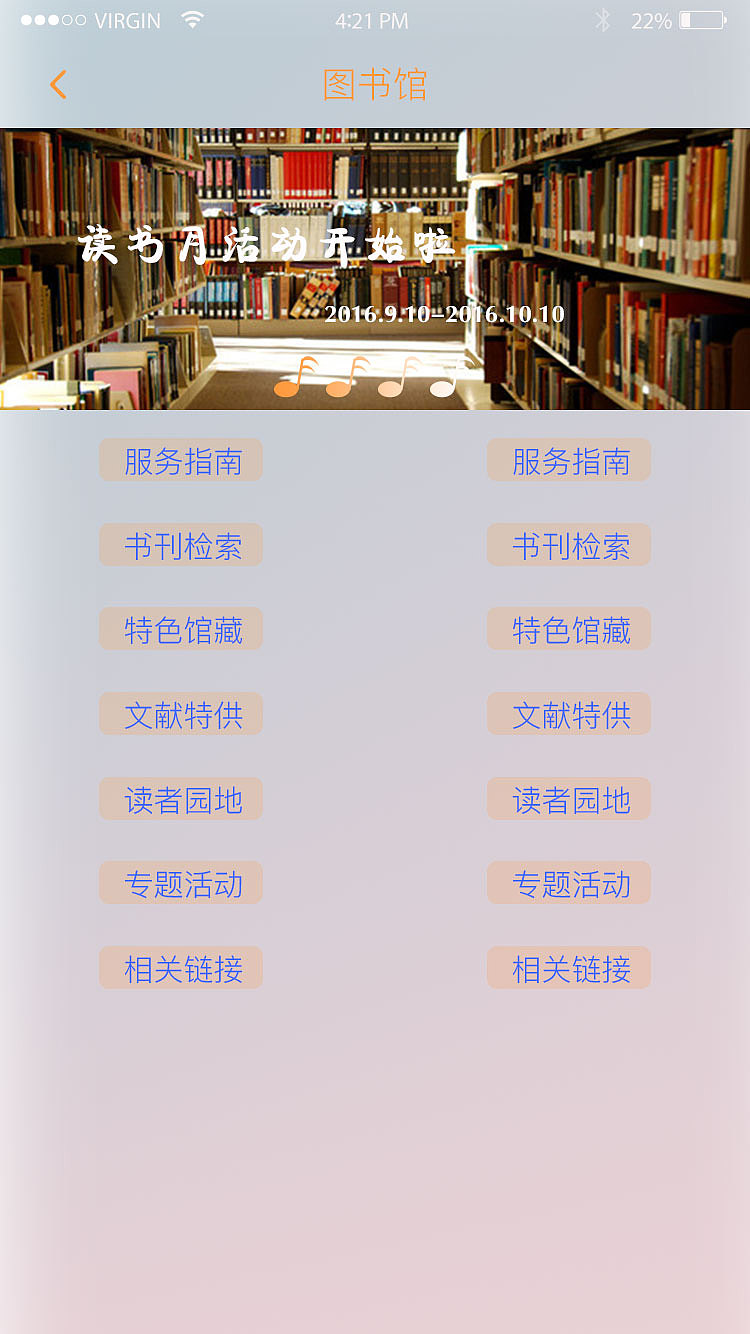The image size is (750, 1334).
Task: Tap the 图书馆 title in the navigation bar
Action: (374, 84)
